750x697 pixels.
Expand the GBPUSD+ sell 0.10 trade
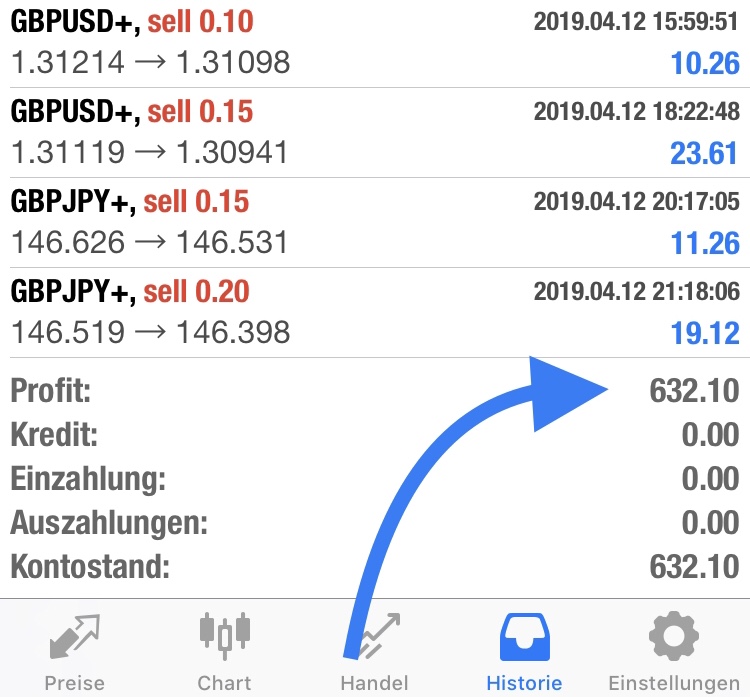point(375,43)
